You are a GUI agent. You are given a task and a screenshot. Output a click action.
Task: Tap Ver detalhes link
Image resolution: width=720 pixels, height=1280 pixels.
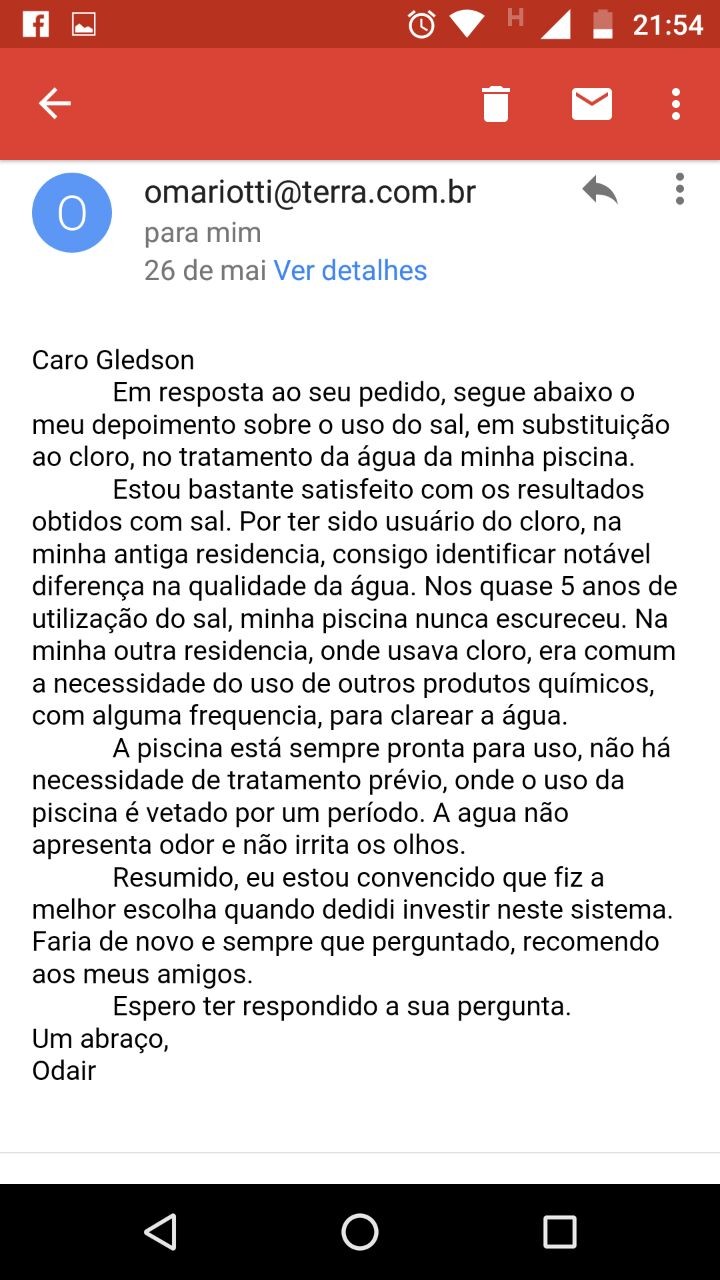[x=350, y=270]
